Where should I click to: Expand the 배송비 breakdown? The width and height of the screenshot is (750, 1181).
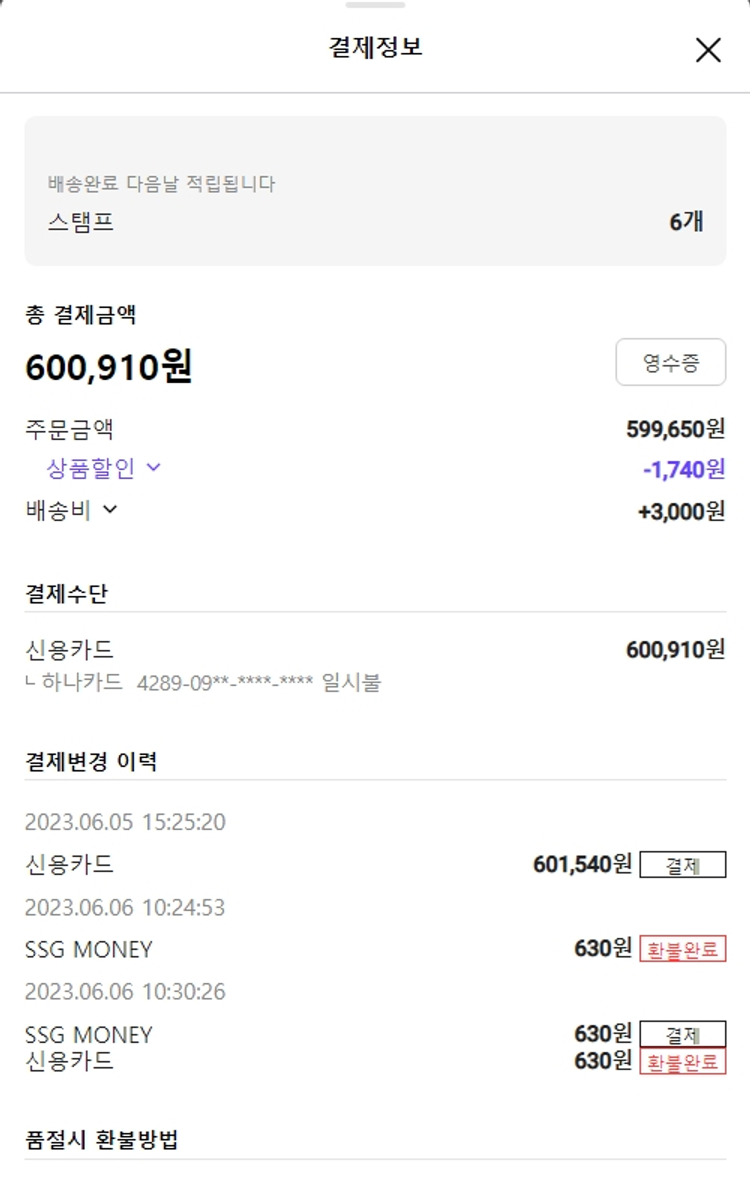[x=72, y=510]
